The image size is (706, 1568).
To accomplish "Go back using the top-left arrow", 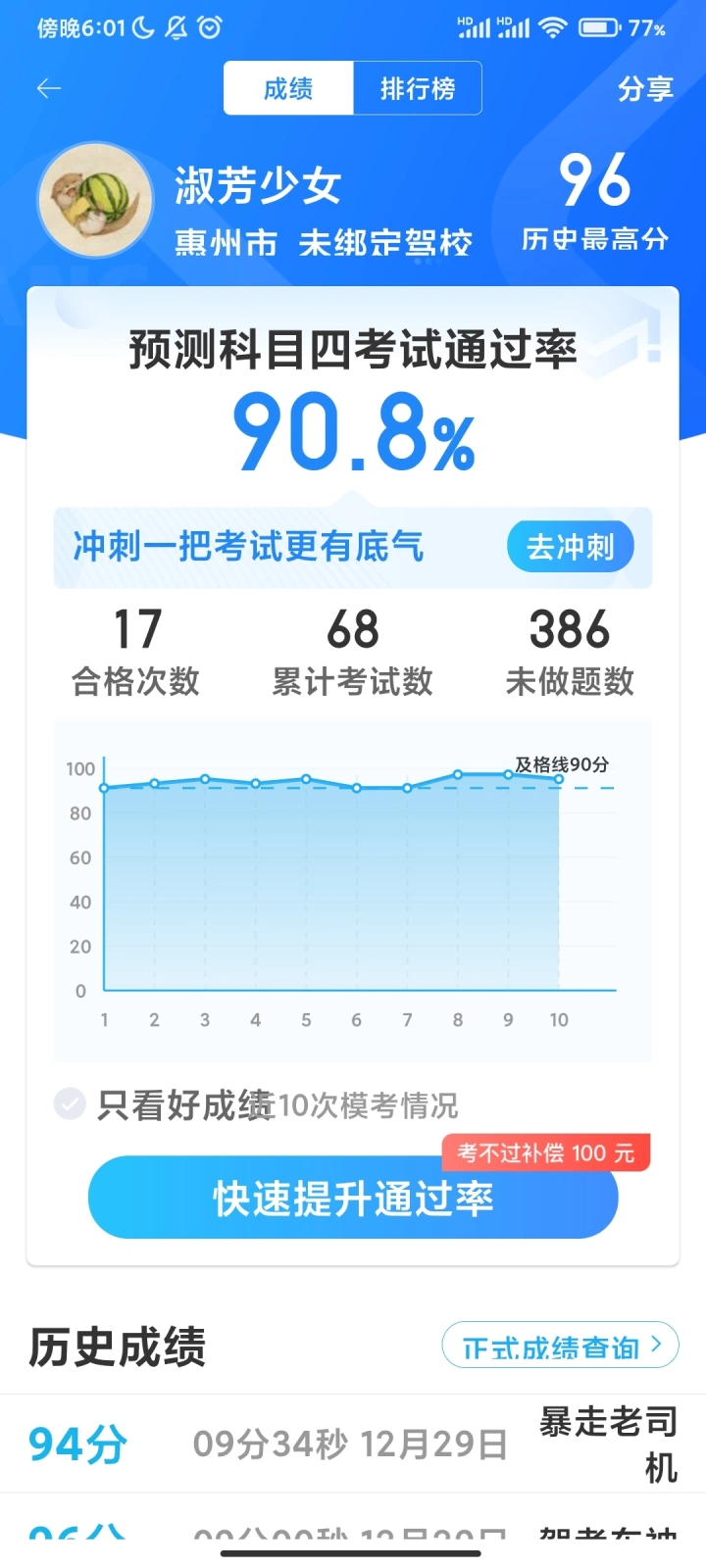I will coord(49,89).
